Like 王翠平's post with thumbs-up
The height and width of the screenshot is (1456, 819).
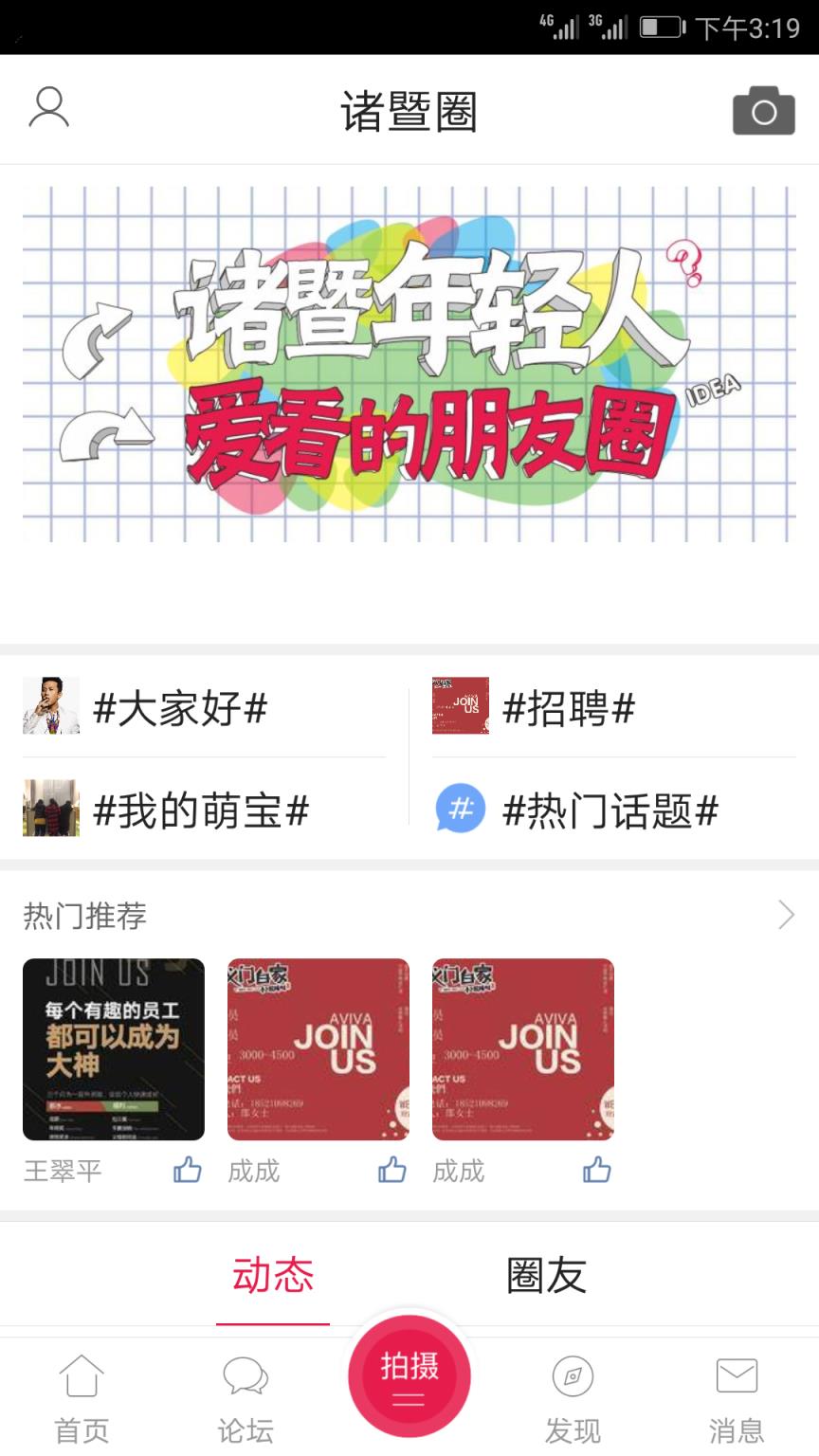pos(187,1172)
